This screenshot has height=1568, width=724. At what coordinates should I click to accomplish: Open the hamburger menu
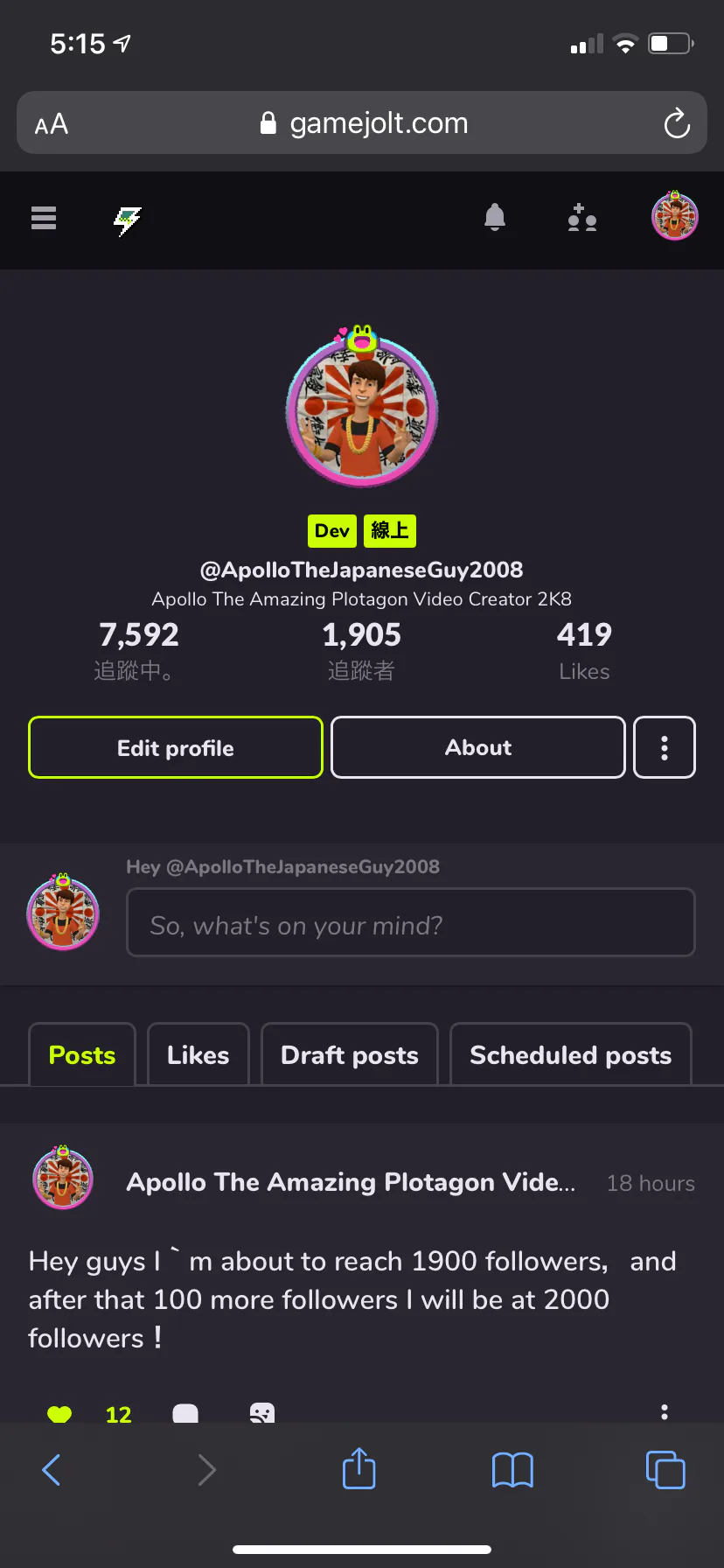[44, 218]
